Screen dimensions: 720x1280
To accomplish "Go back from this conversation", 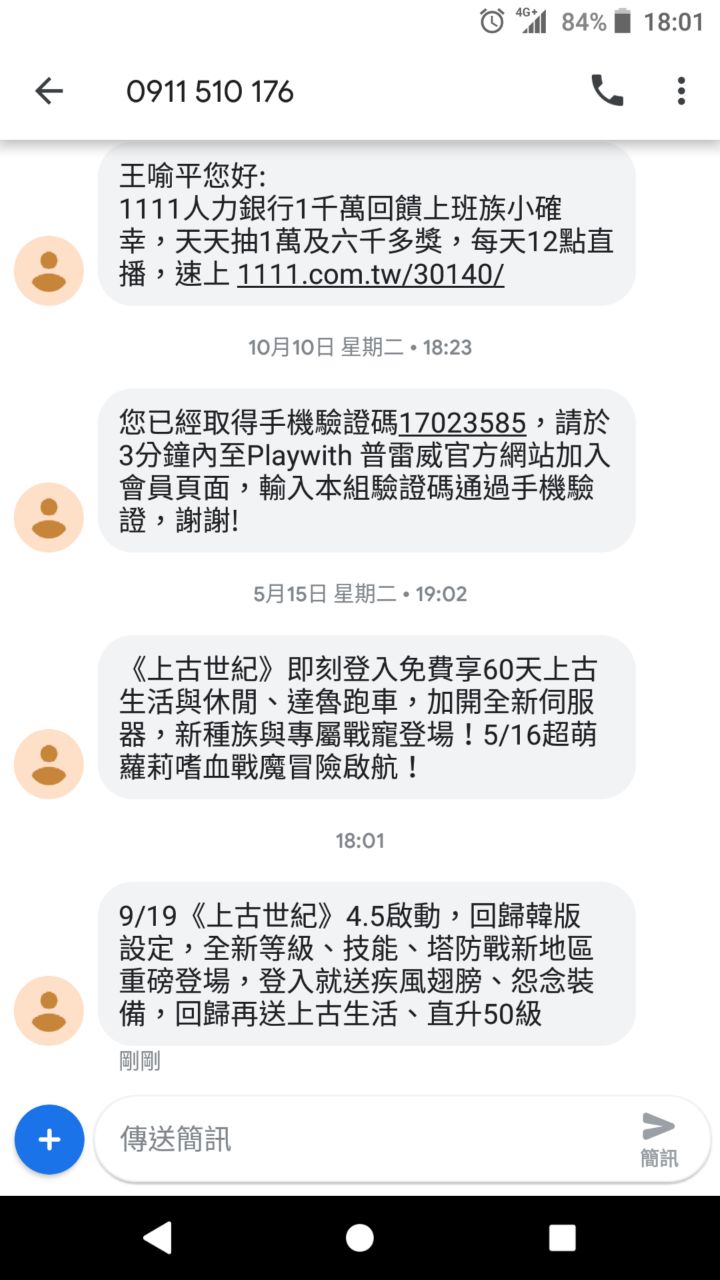I will [48, 91].
